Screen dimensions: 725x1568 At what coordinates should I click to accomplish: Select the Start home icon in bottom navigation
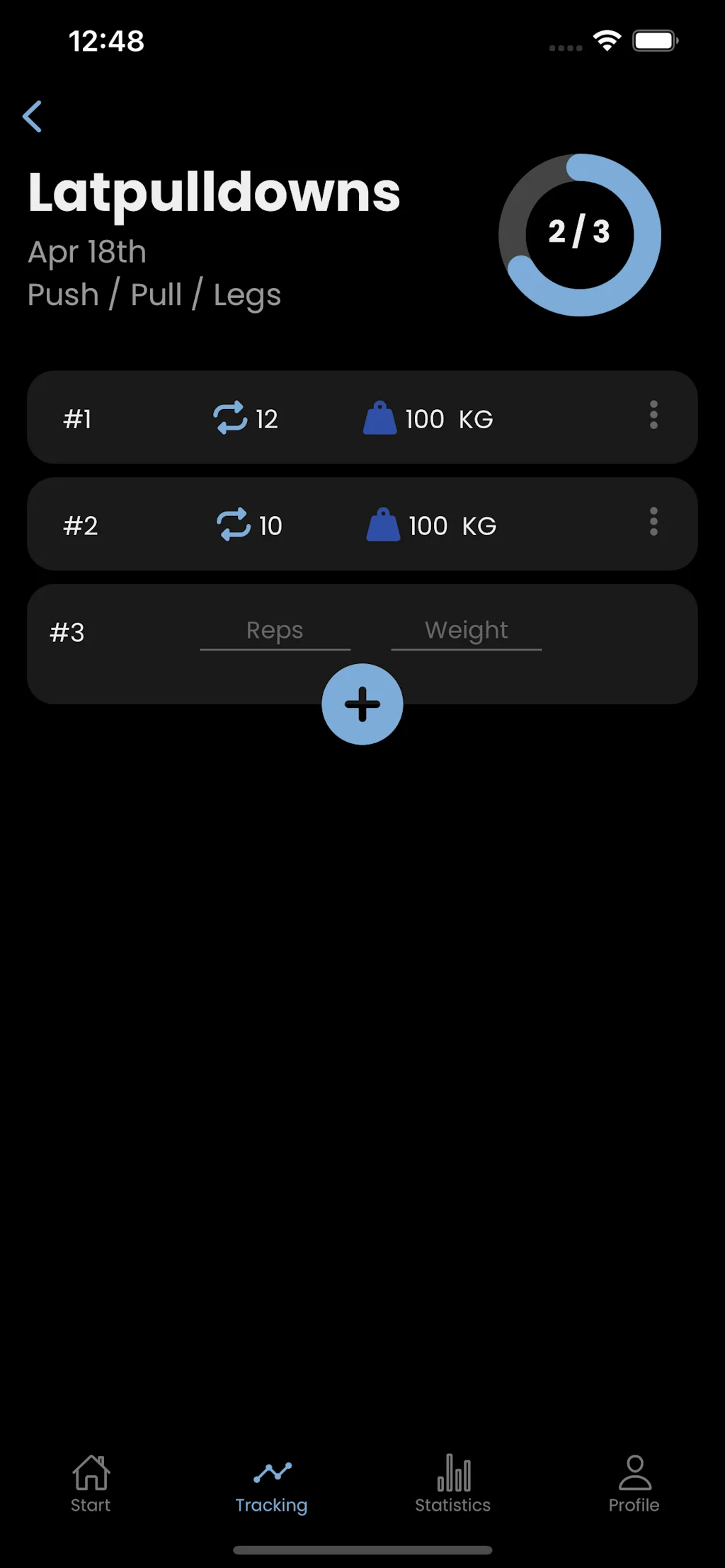click(x=91, y=1475)
